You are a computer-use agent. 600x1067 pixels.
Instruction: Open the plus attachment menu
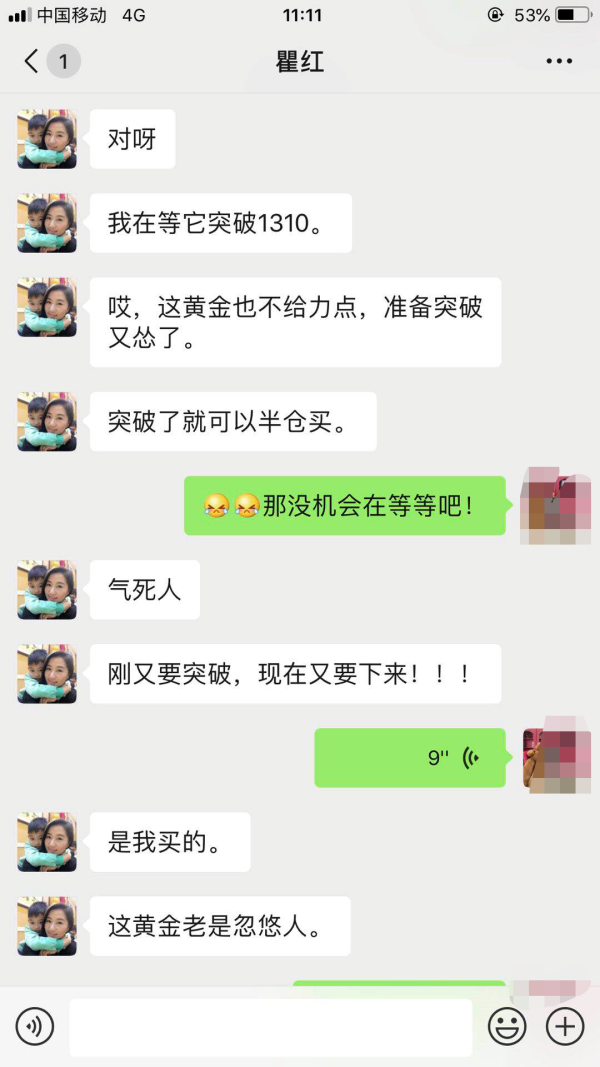[565, 1026]
